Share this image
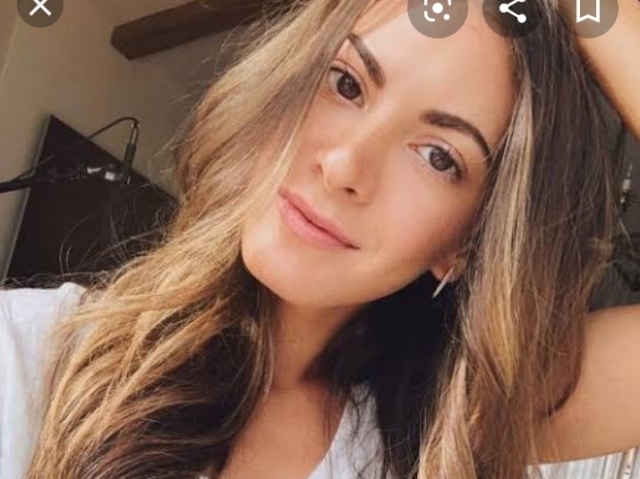Screen dimensions: 640x479 pos(512,10)
